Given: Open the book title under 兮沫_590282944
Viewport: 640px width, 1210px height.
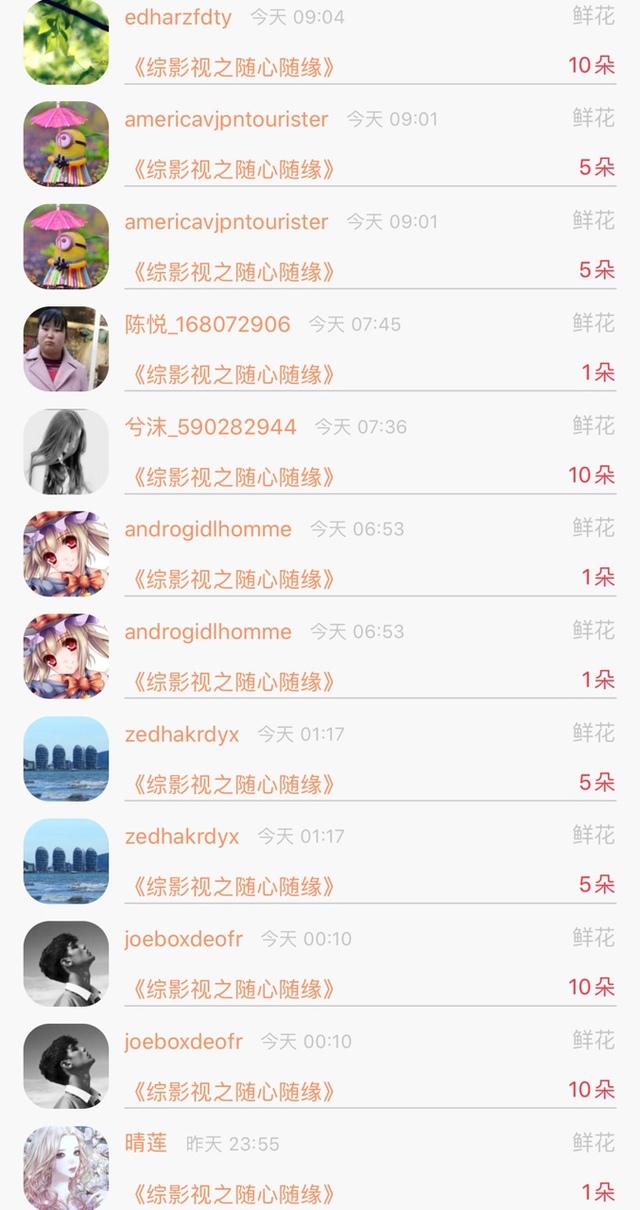Looking at the screenshot, I should pos(230,477).
